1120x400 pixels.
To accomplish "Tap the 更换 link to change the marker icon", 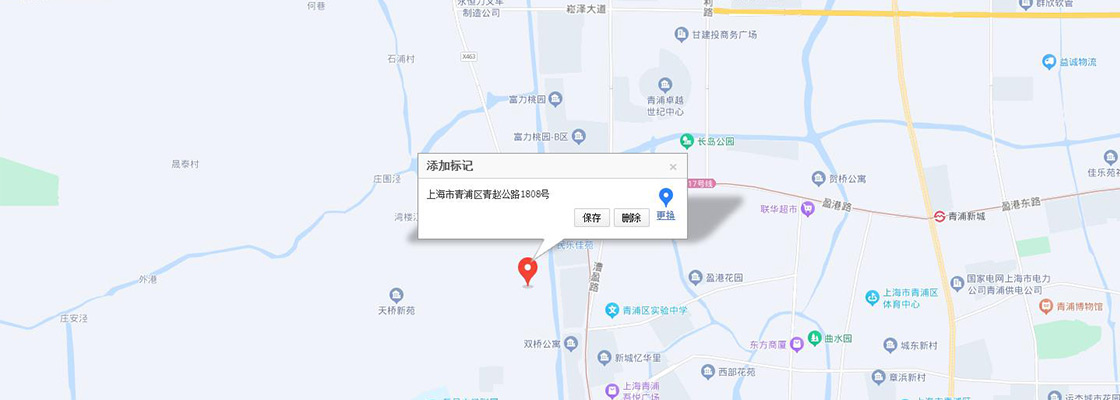I will (x=665, y=216).
